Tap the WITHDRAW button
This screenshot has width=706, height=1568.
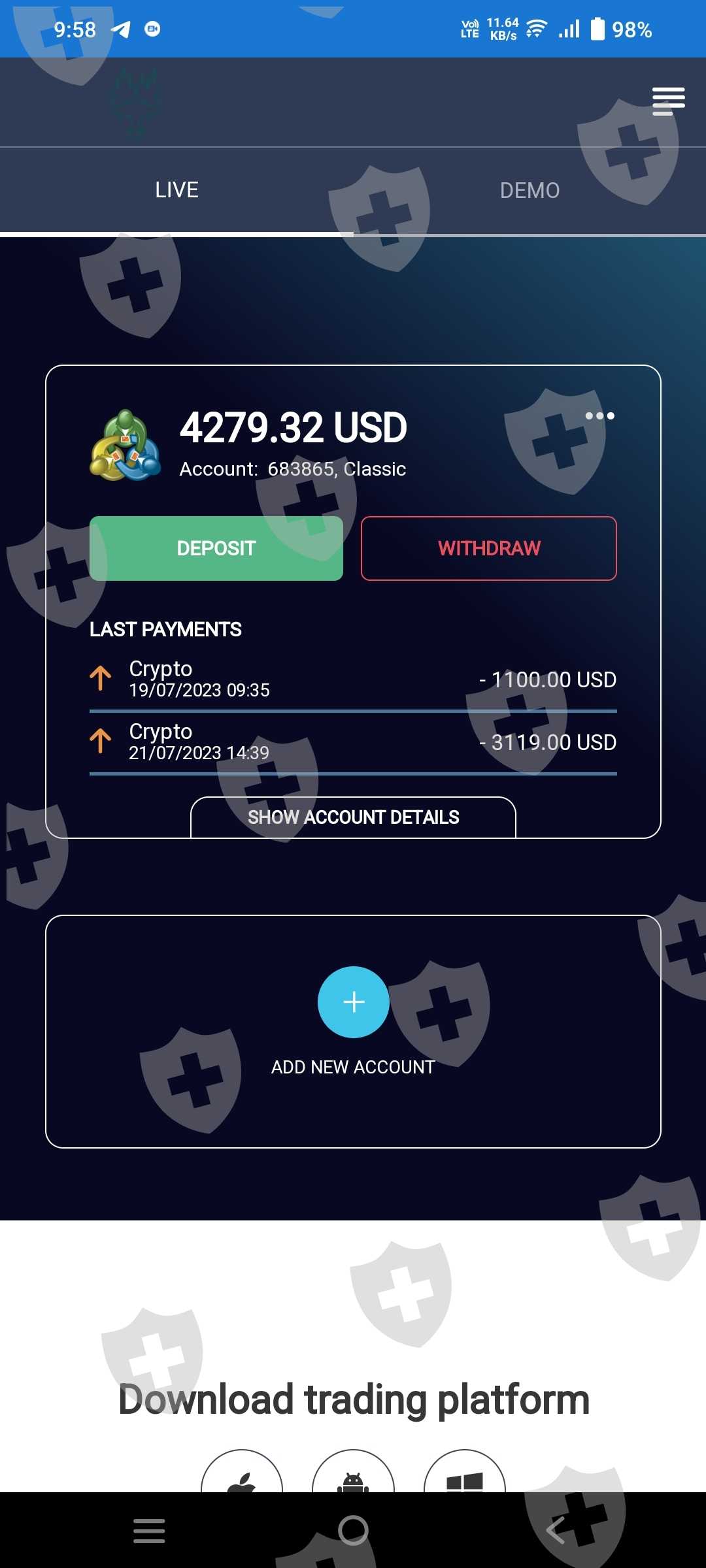click(489, 548)
